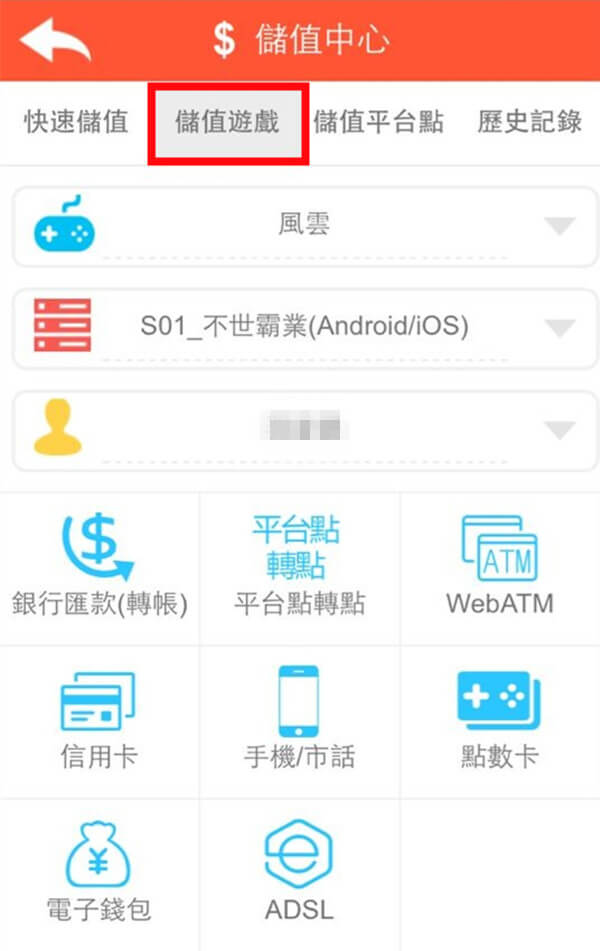Select the 儲值遊戲 tab
Image resolution: width=600 pixels, height=951 pixels.
click(227, 123)
